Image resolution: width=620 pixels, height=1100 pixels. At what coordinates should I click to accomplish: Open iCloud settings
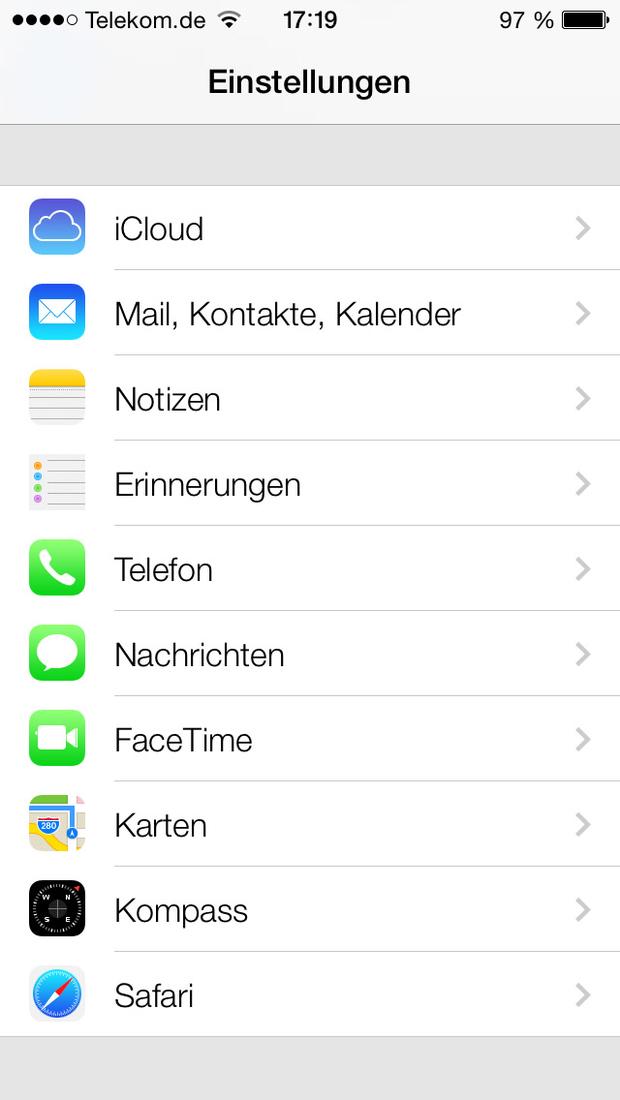click(x=310, y=228)
